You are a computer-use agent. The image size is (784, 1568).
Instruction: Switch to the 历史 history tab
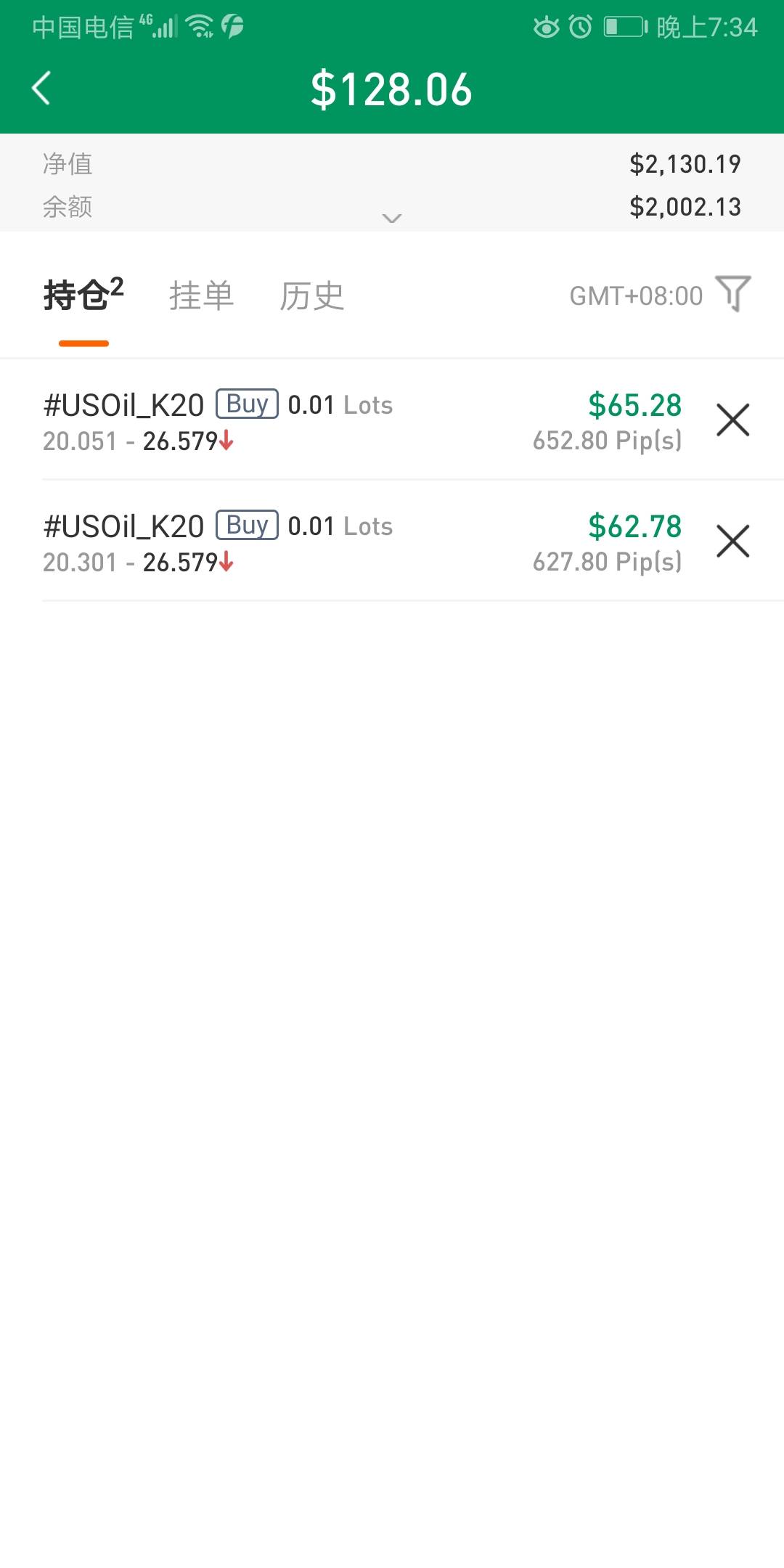(x=311, y=295)
